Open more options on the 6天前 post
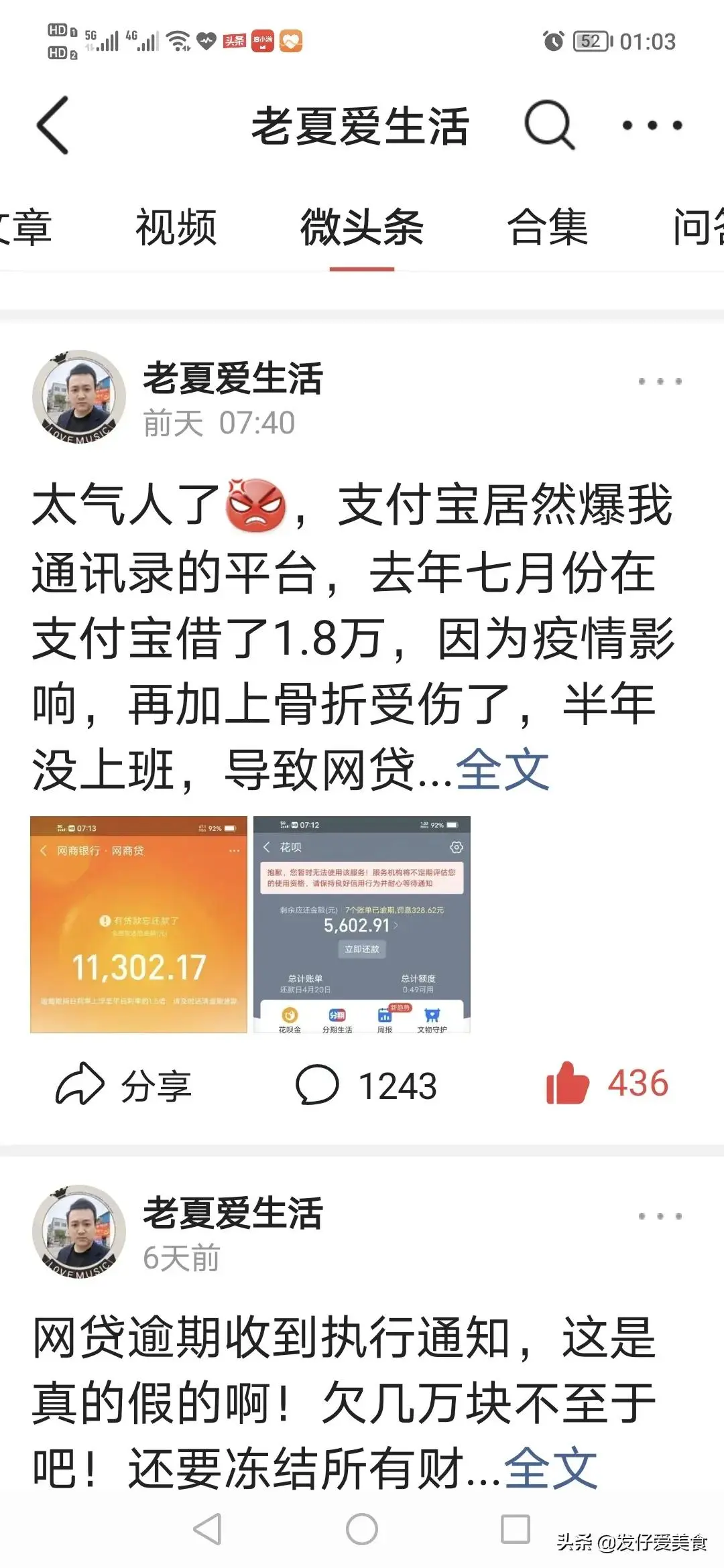This screenshot has width=724, height=1568. click(x=660, y=1216)
